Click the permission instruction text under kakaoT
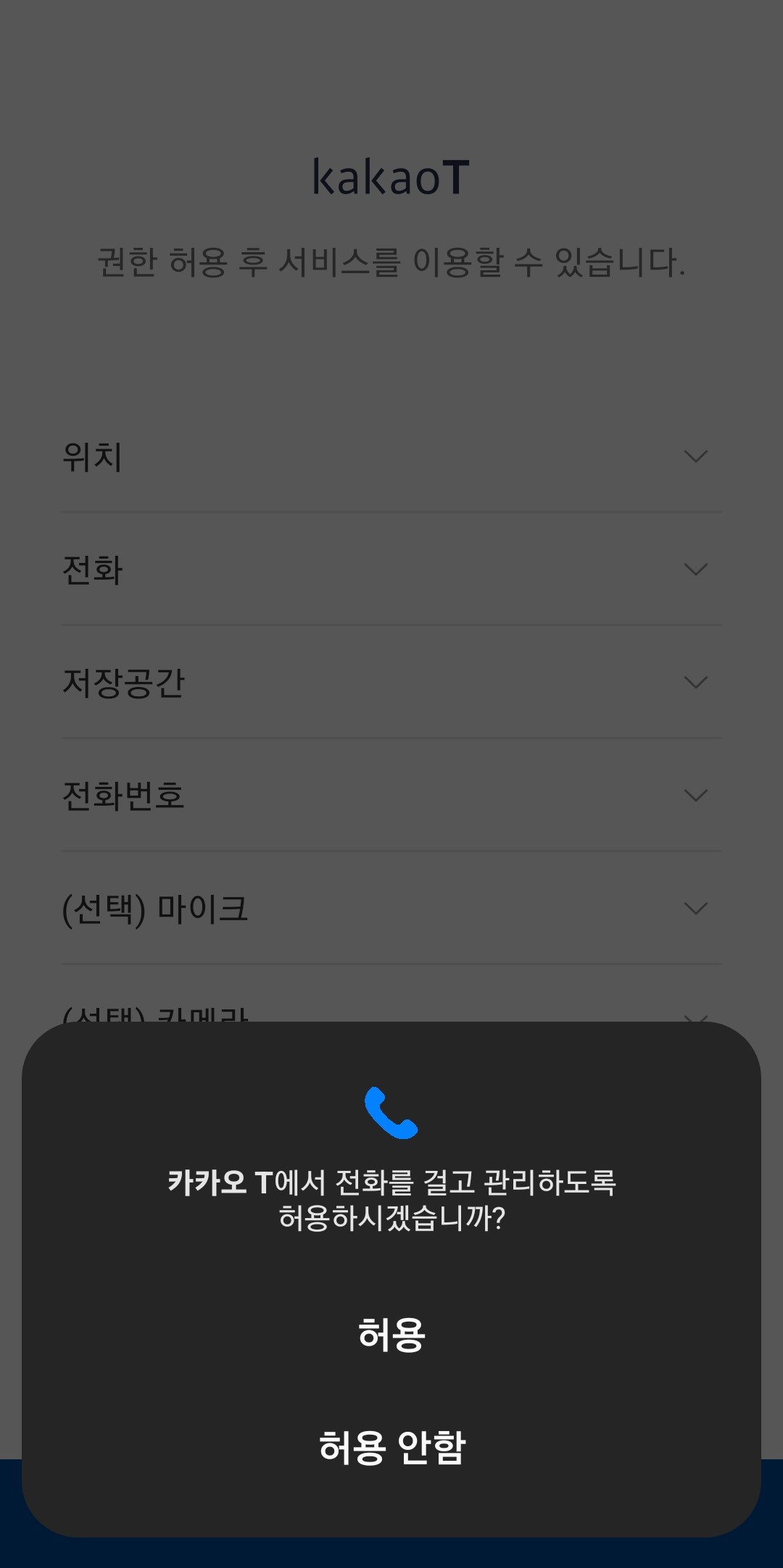The image size is (783, 1568). coord(391,262)
